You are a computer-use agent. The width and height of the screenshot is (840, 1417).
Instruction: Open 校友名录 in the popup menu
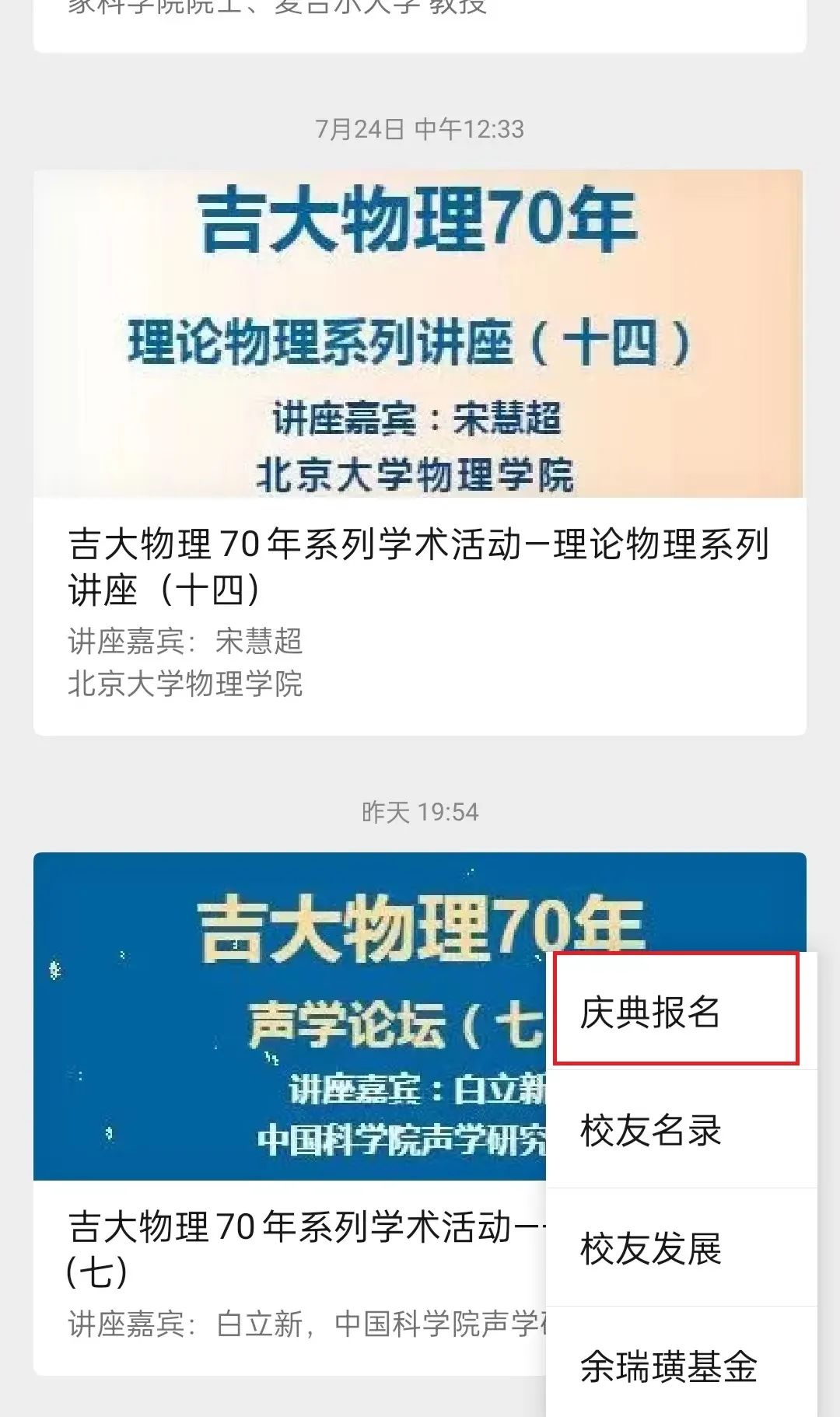(675, 1129)
